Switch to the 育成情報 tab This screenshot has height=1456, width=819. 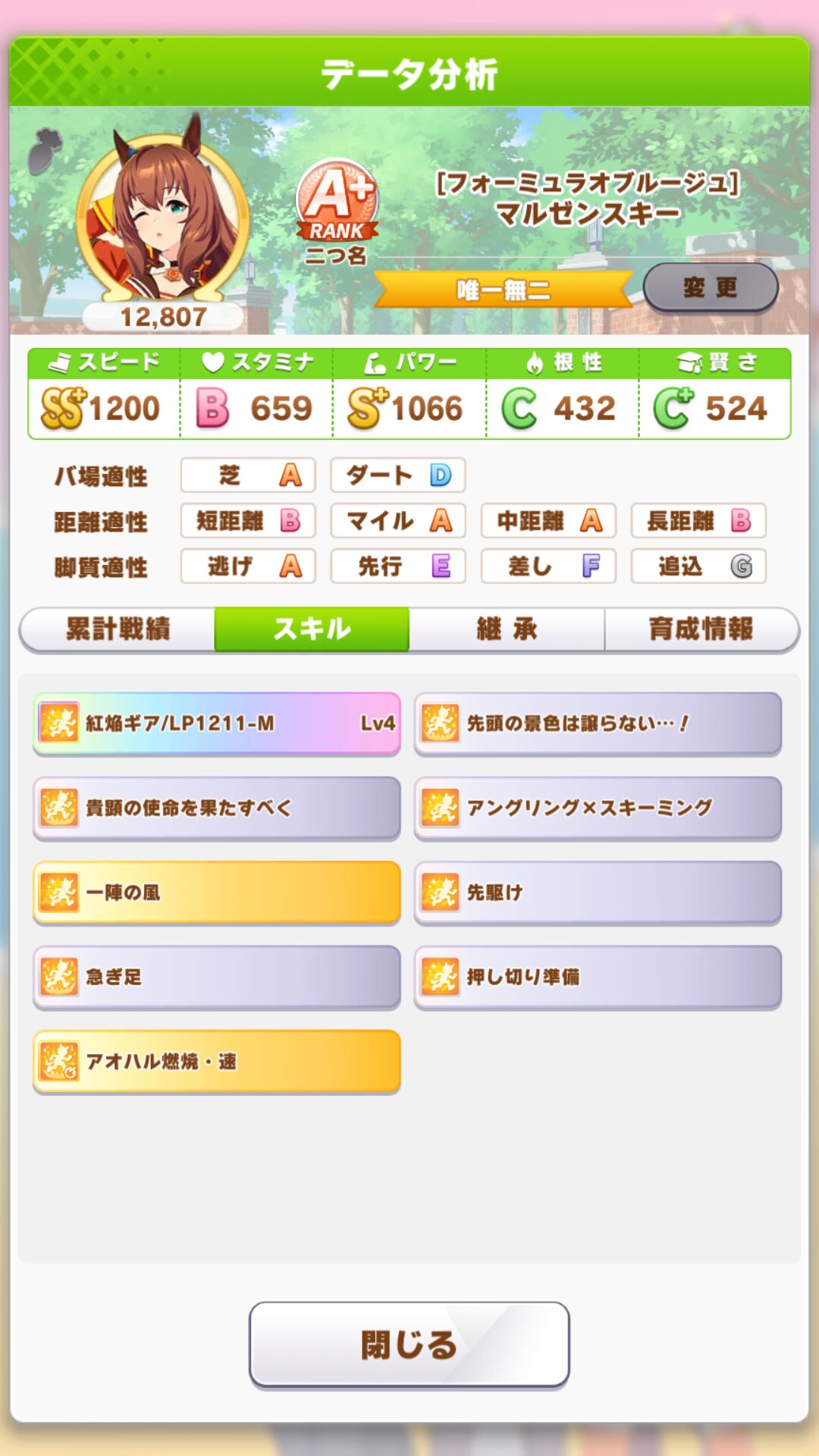701,629
